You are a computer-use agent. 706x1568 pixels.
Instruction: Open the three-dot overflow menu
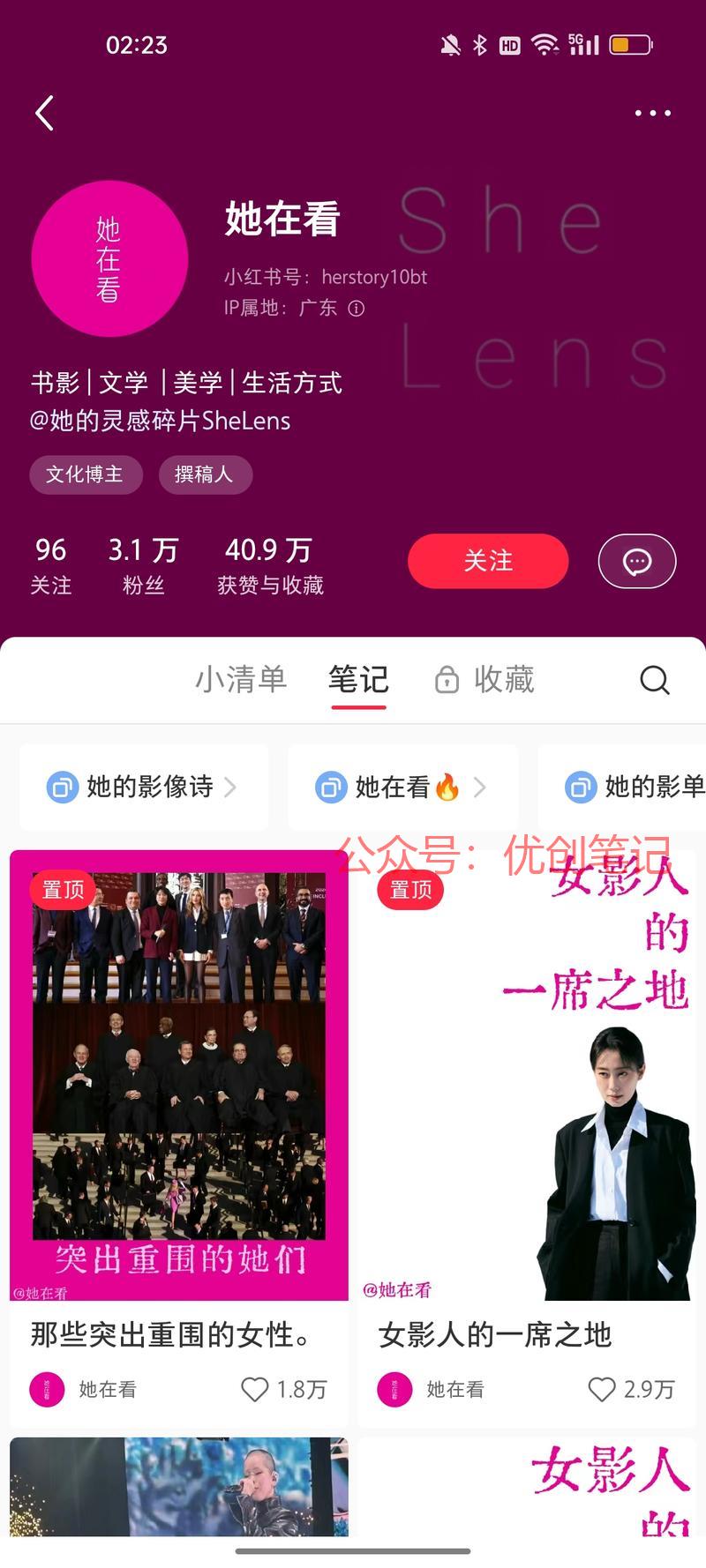[x=652, y=113]
